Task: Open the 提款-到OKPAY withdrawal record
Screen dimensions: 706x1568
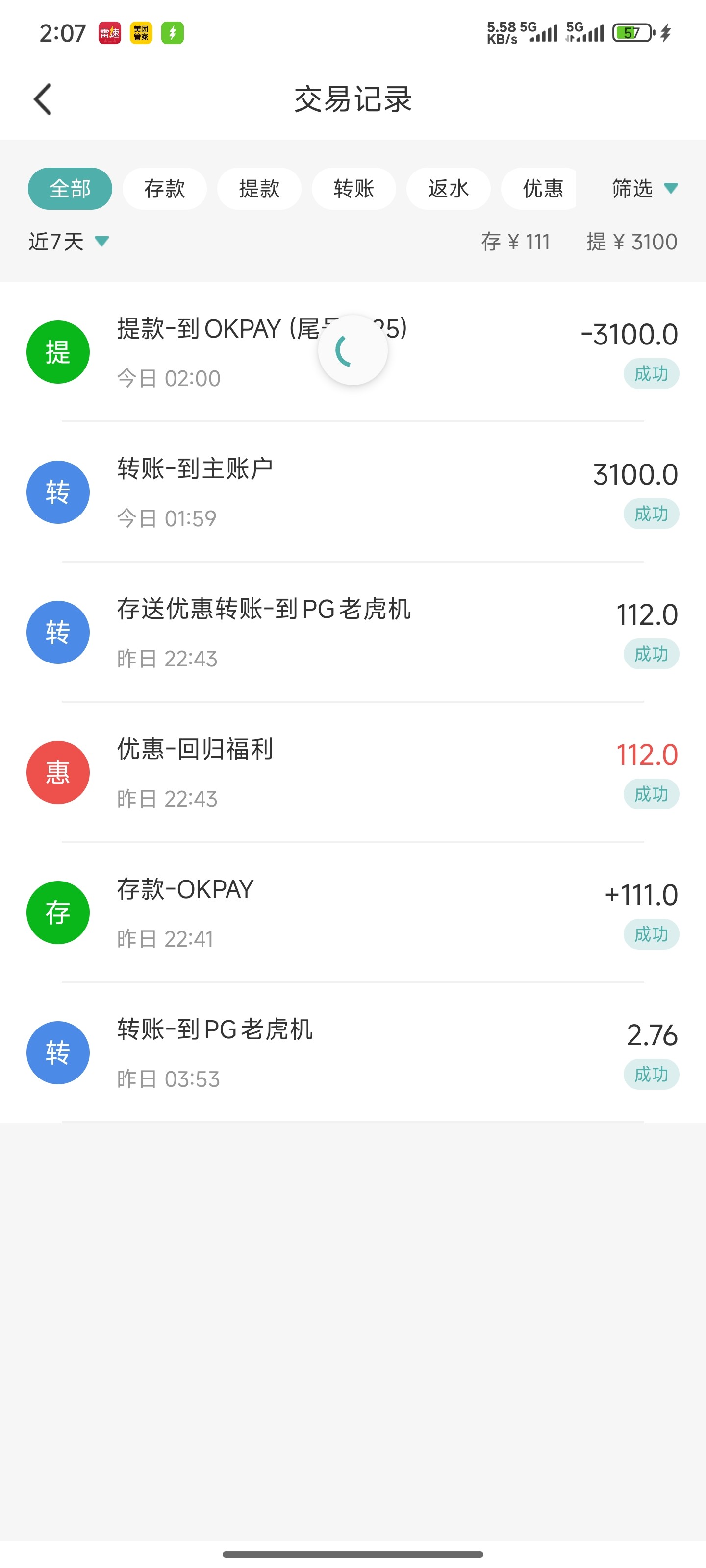Action: [x=353, y=352]
